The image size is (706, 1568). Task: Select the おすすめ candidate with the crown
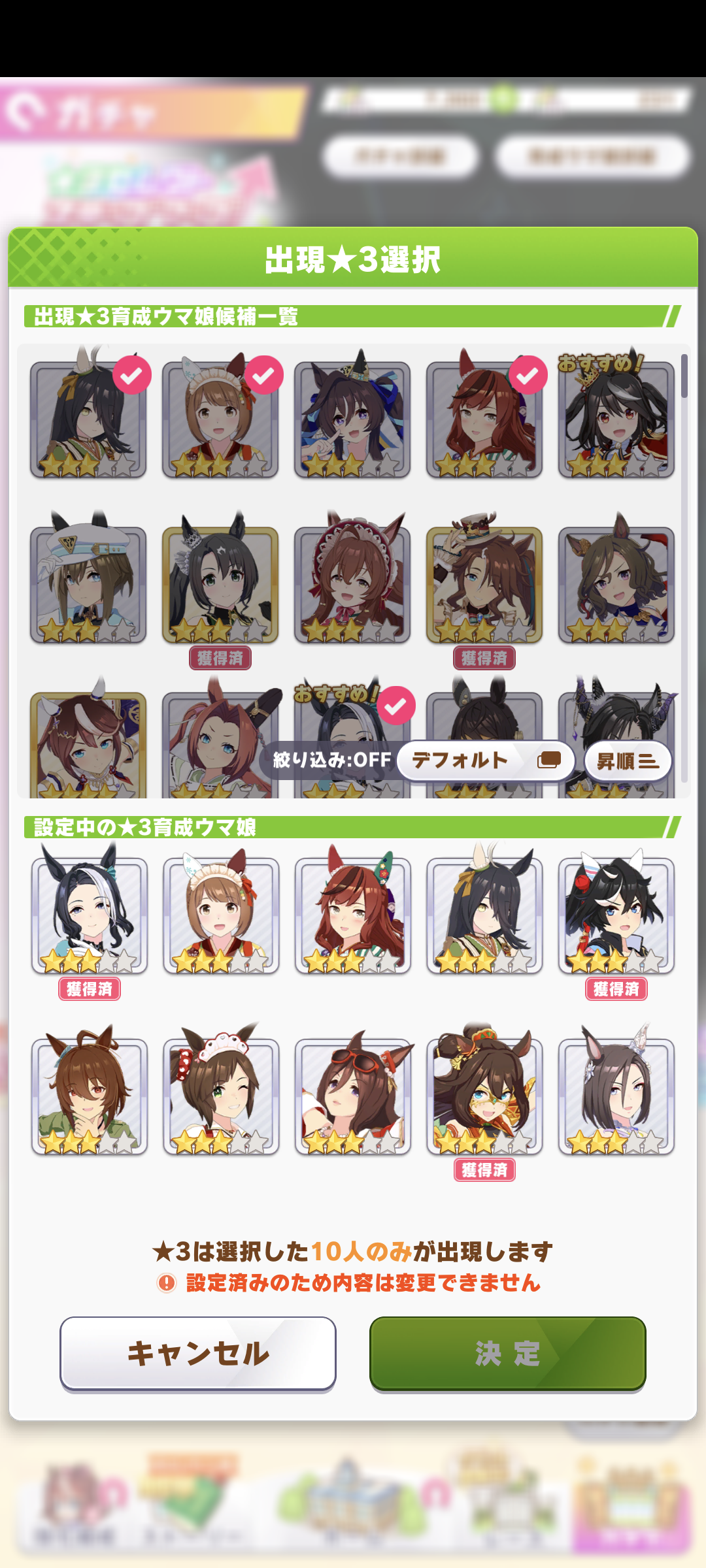[616, 419]
